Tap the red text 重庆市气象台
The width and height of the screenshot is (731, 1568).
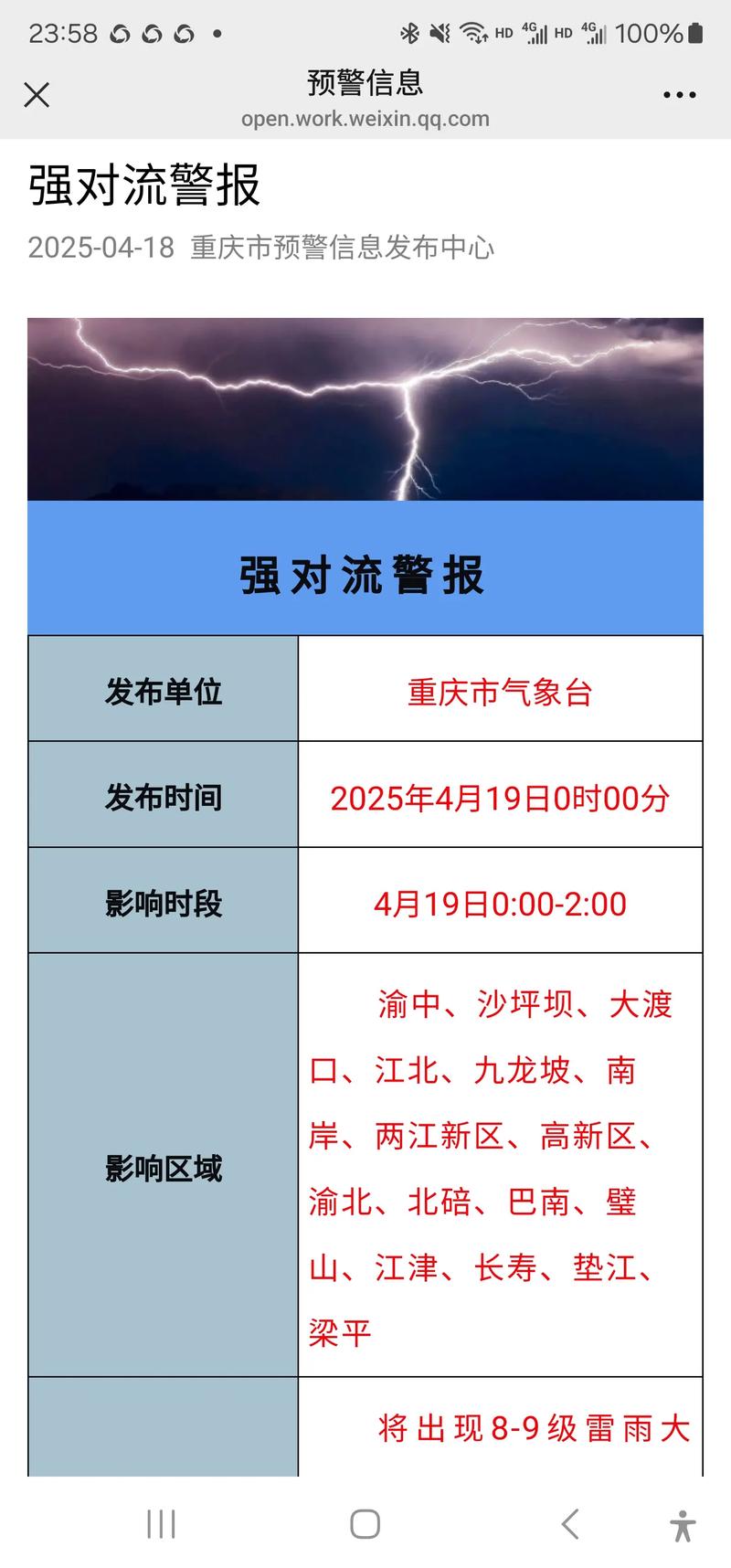click(x=498, y=693)
